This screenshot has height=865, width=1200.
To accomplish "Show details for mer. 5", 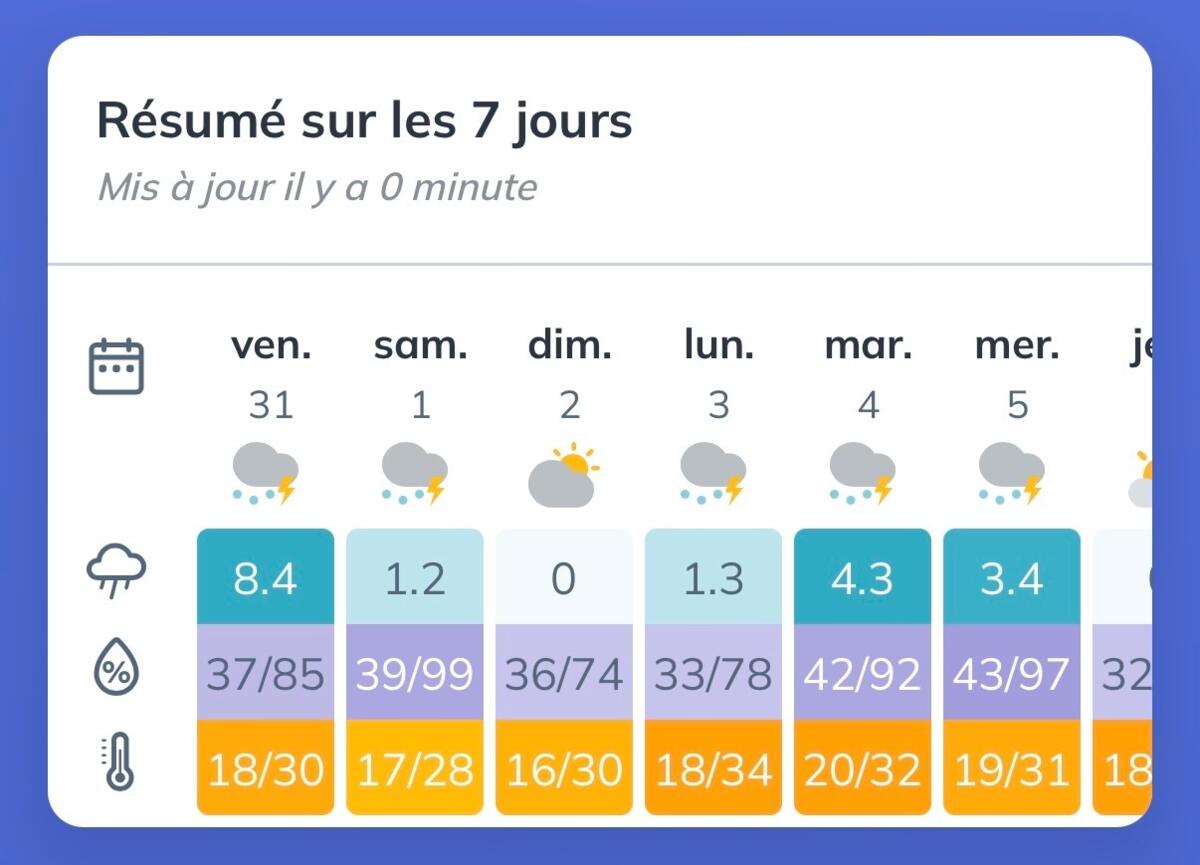I will 1012,570.
